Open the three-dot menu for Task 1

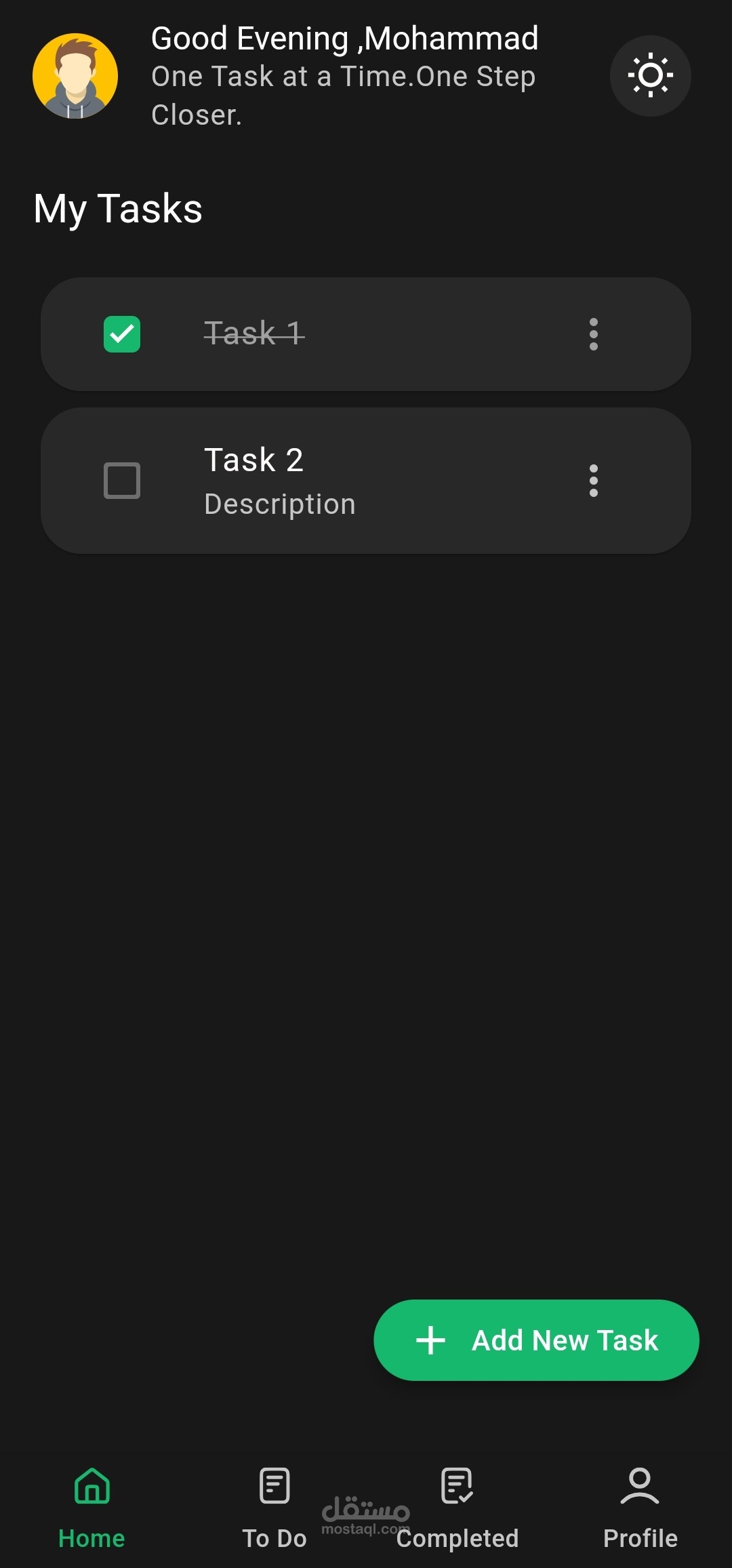click(x=594, y=334)
